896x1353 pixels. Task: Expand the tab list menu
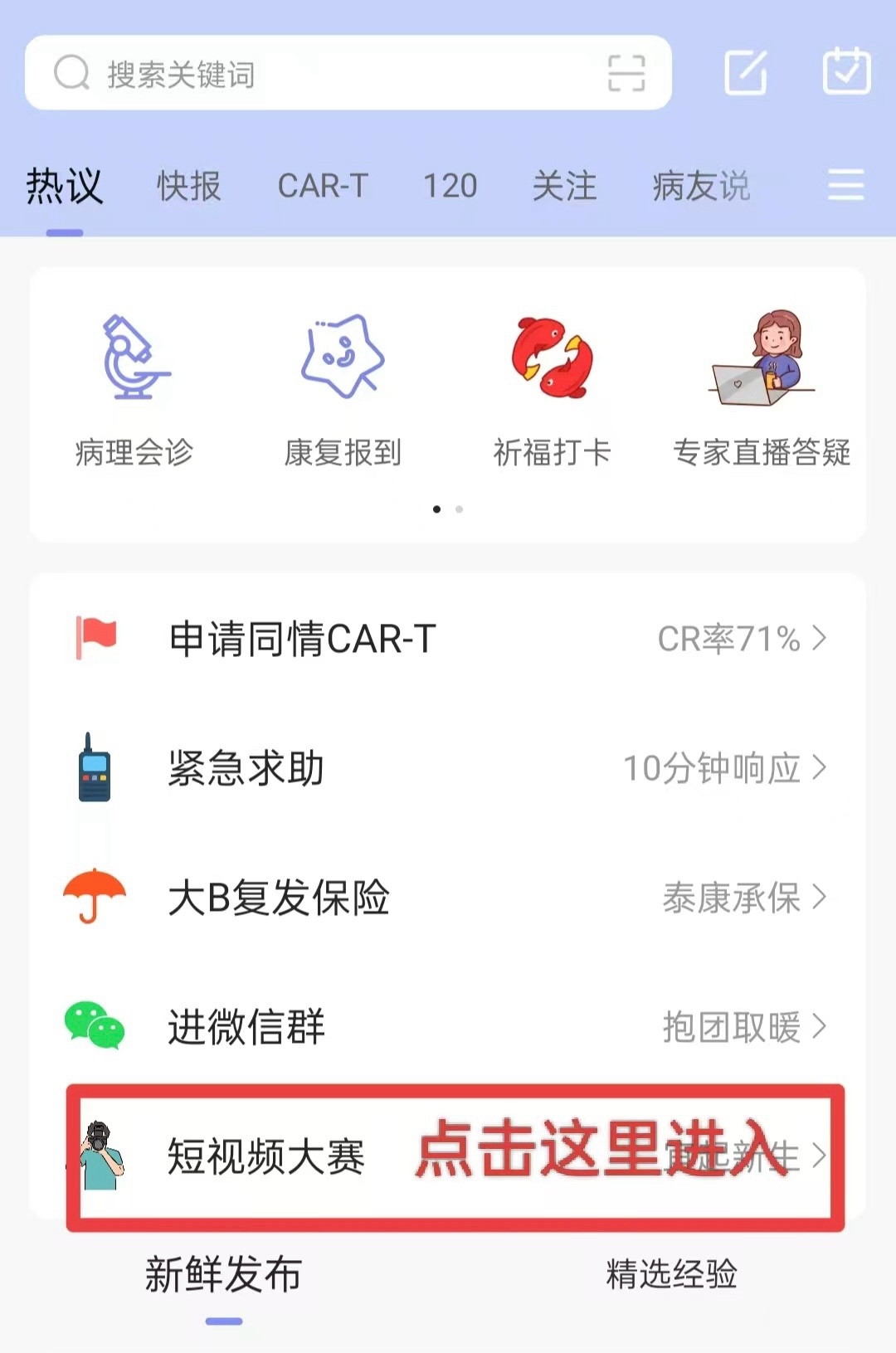(846, 184)
